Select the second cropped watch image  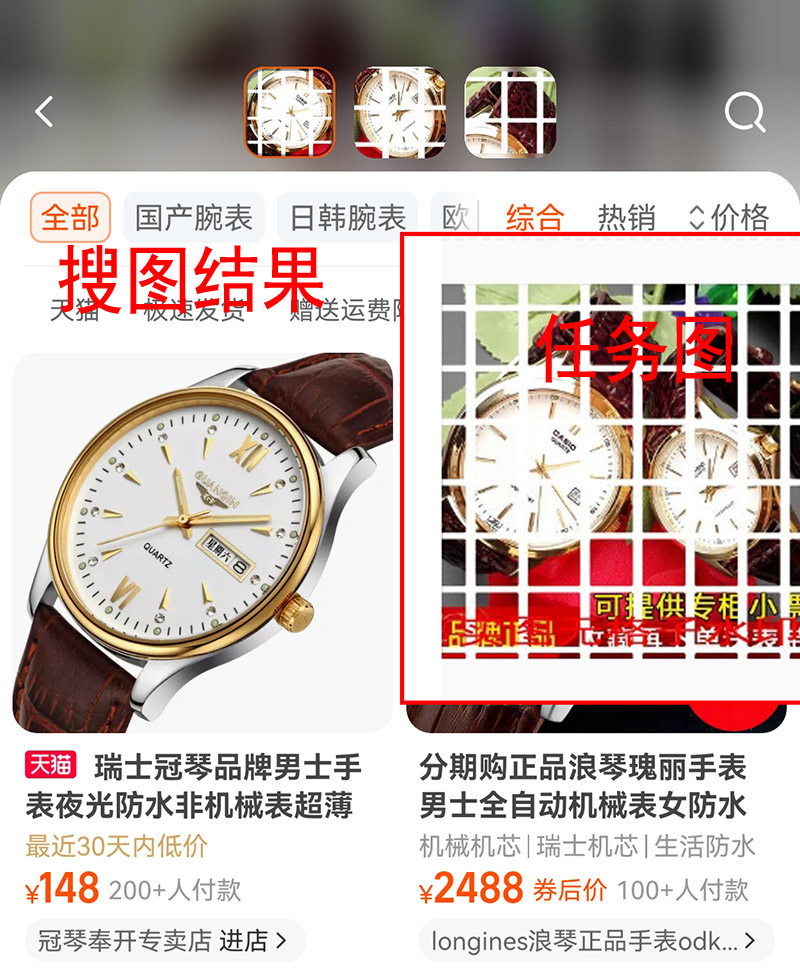coord(399,113)
